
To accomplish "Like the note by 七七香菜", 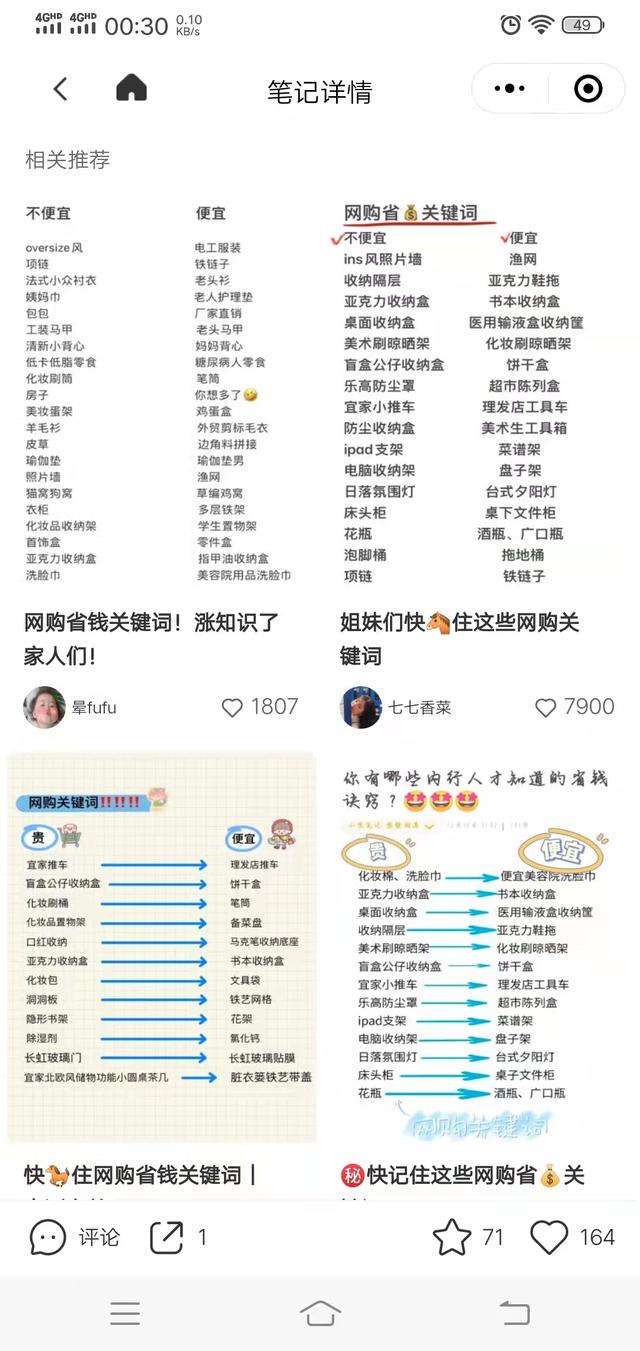I will pyautogui.click(x=545, y=708).
